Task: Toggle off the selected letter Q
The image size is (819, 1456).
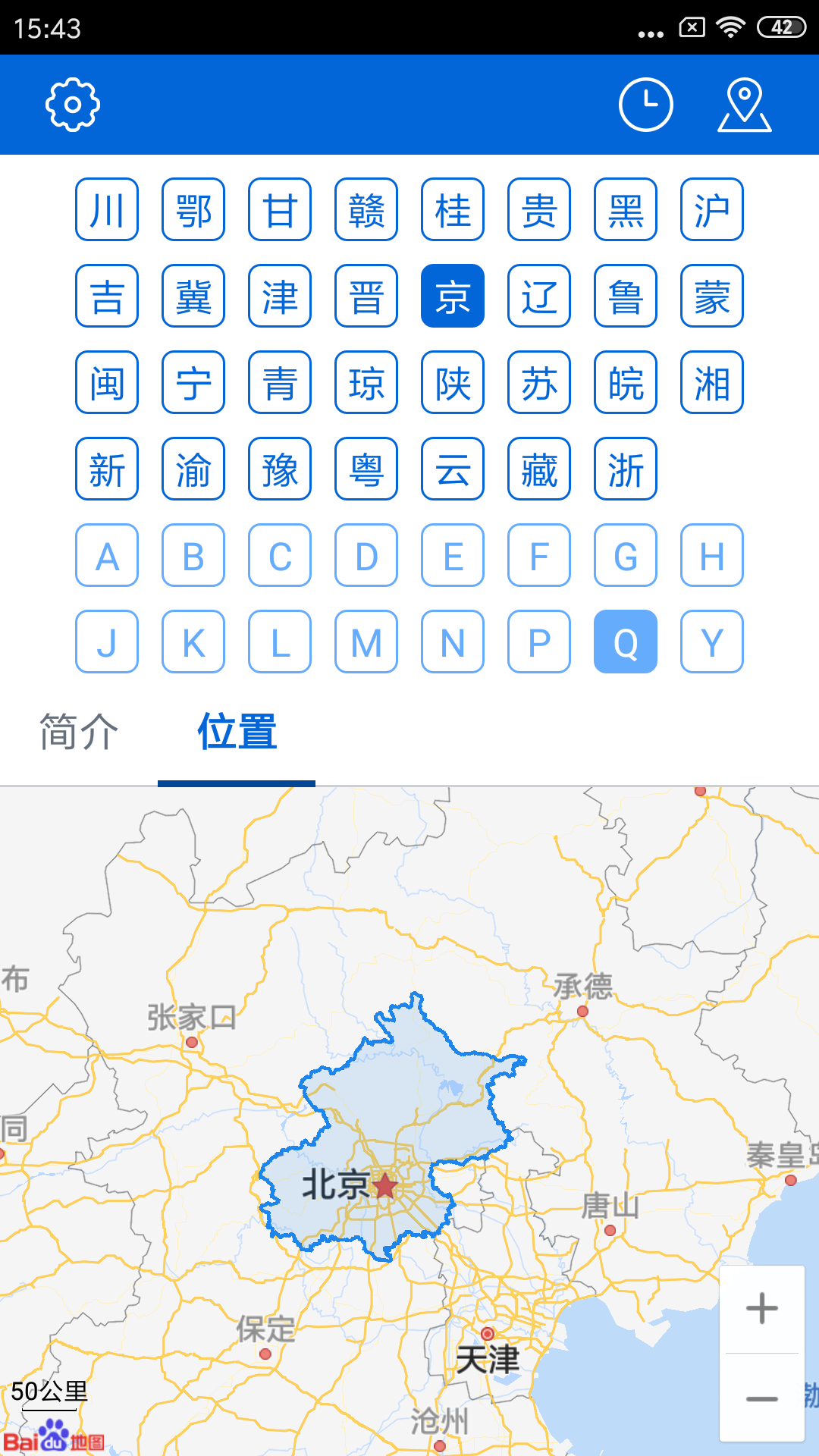Action: pos(625,642)
